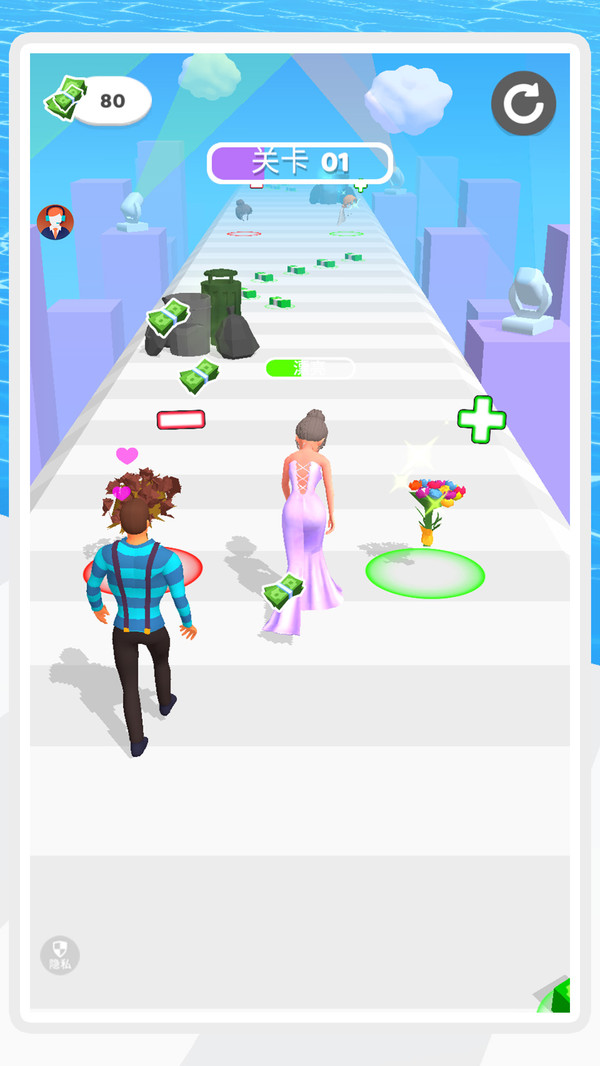Restart the level with the circular arrow
The image size is (600, 1066).
pyautogui.click(x=523, y=104)
